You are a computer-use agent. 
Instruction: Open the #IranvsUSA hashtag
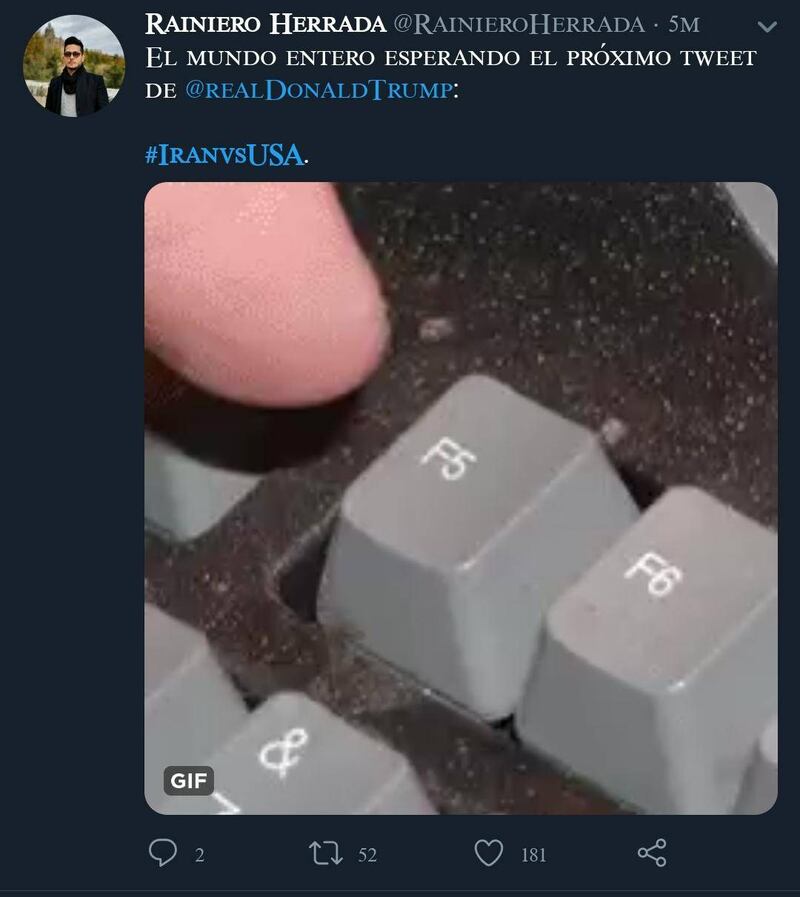223,155
